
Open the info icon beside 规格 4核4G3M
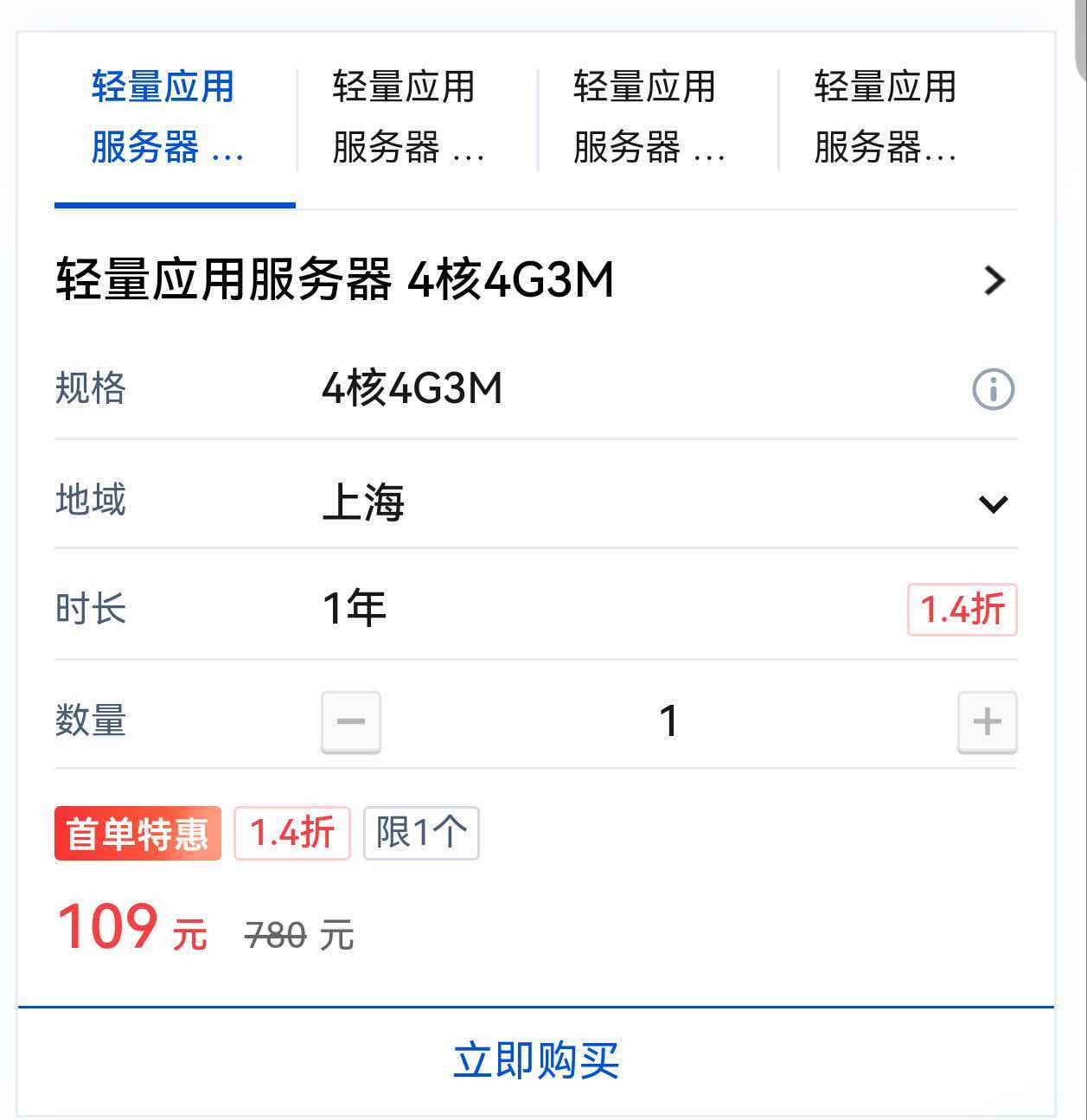coord(993,389)
